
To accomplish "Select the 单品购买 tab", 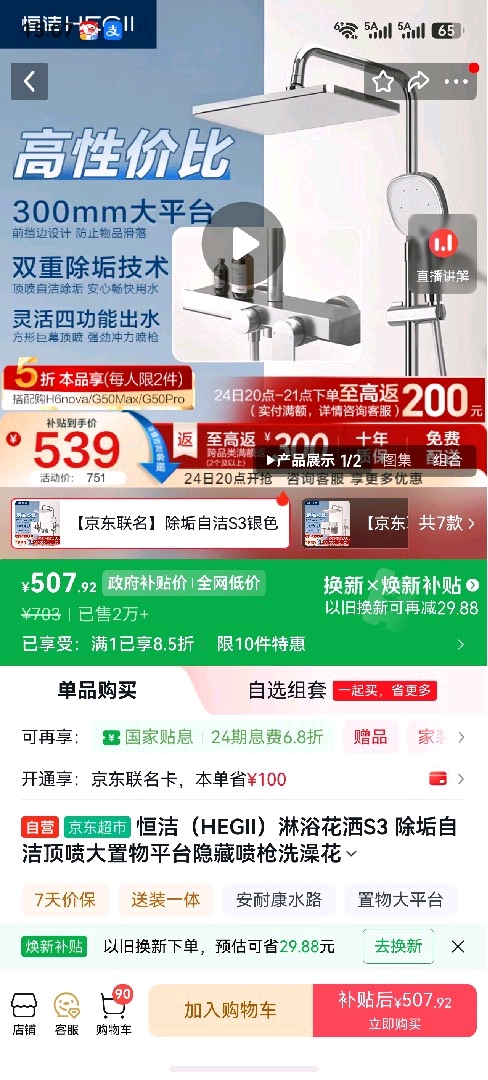I will pyautogui.click(x=97, y=690).
